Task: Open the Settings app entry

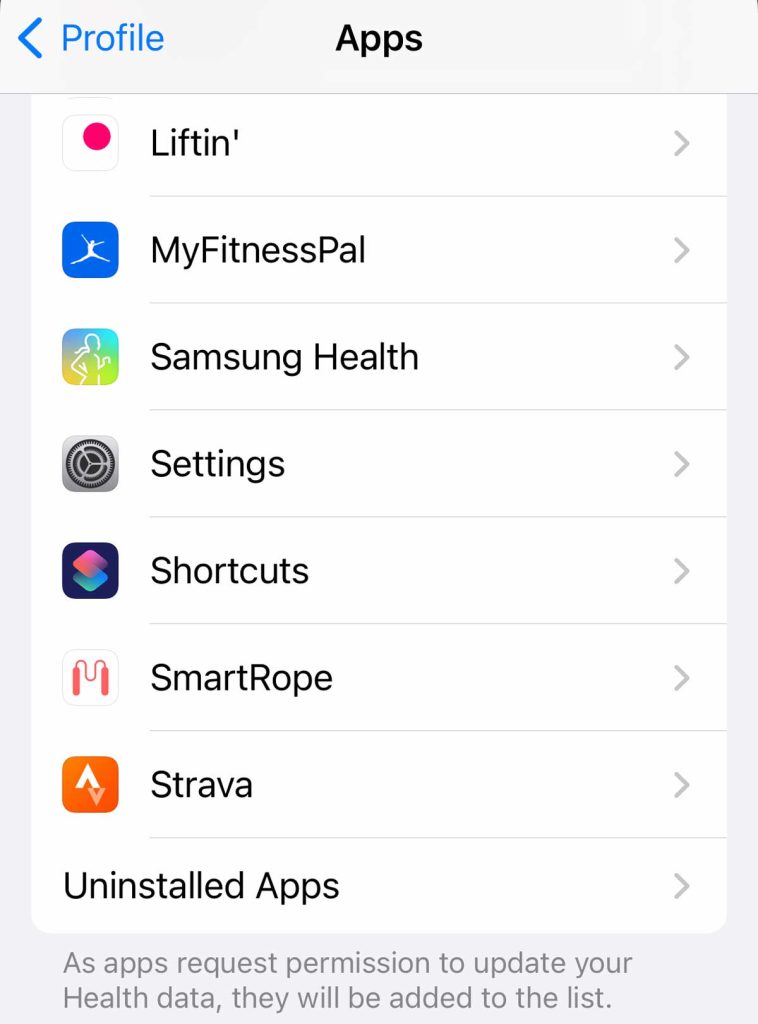Action: 378,464
